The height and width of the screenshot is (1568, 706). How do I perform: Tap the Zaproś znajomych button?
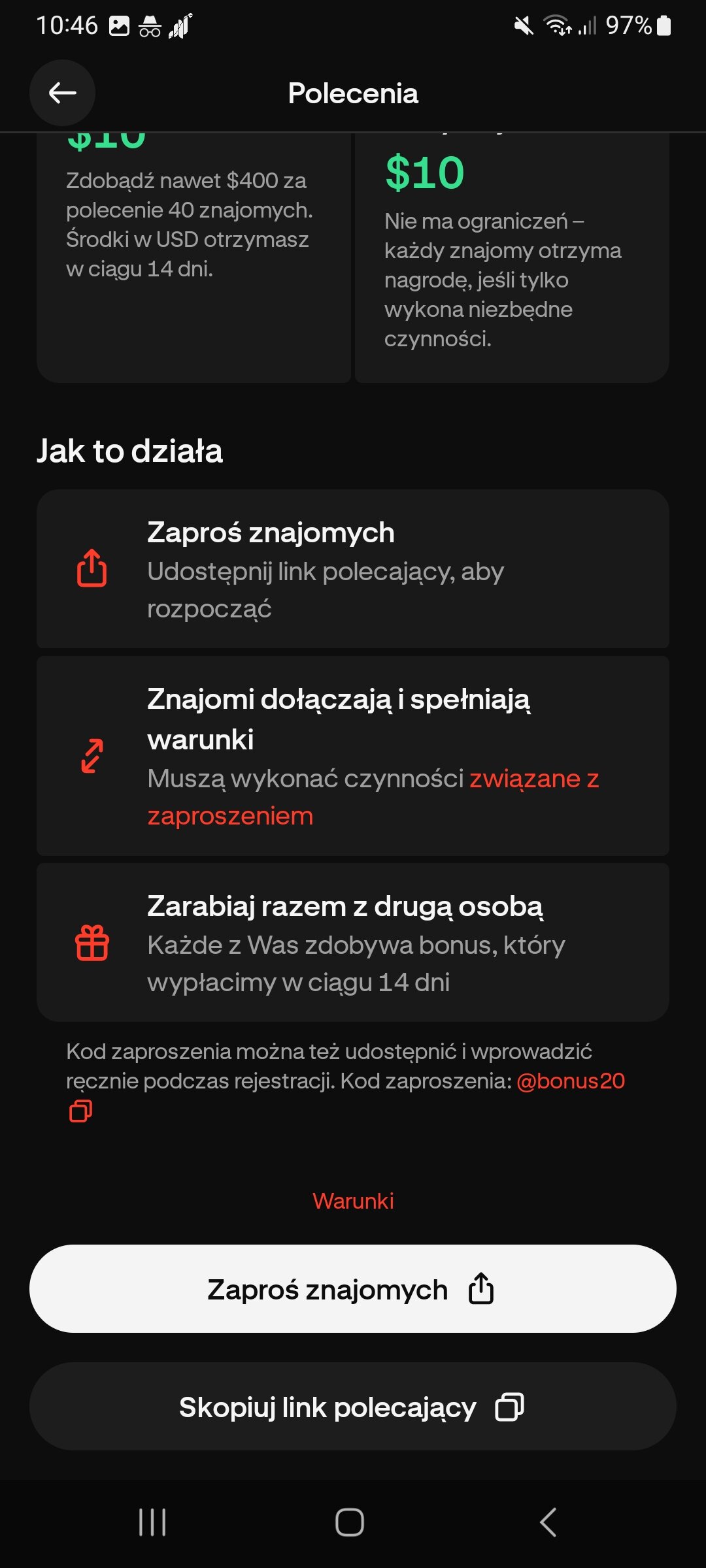(353, 1289)
